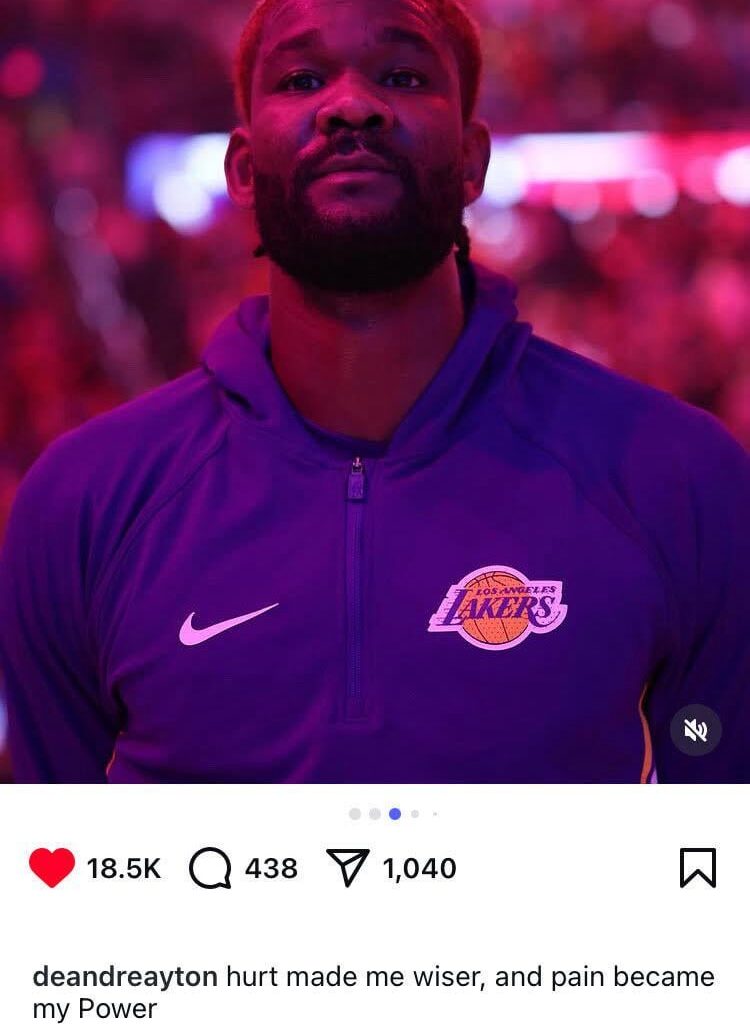
Task: Select the second carousel indicator dot
Action: [x=375, y=815]
